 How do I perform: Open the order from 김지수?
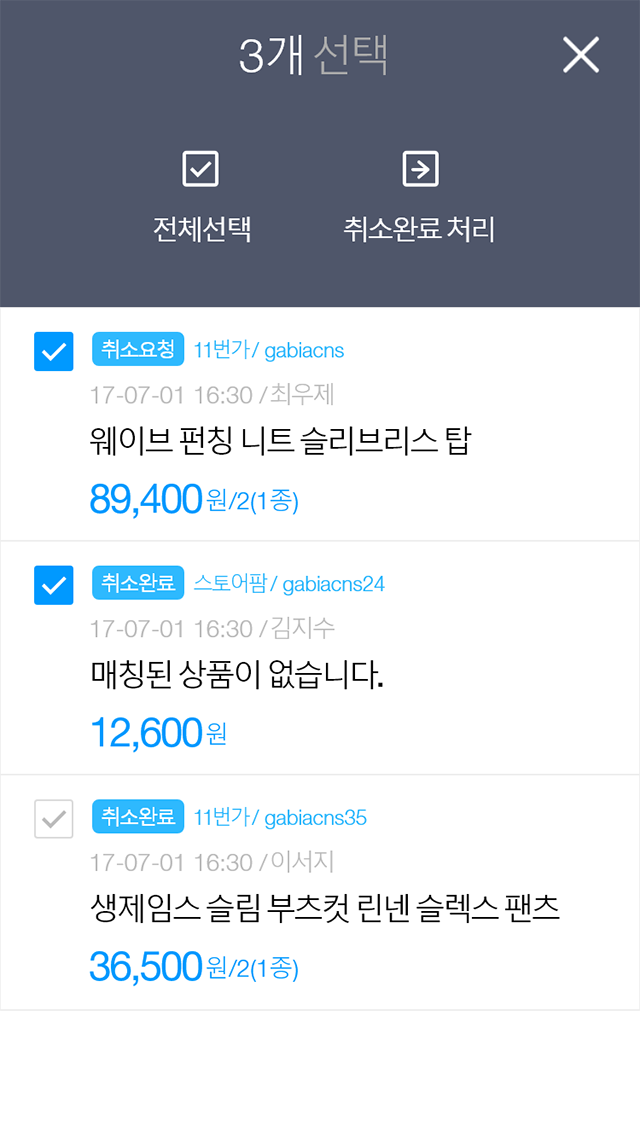tap(320, 658)
